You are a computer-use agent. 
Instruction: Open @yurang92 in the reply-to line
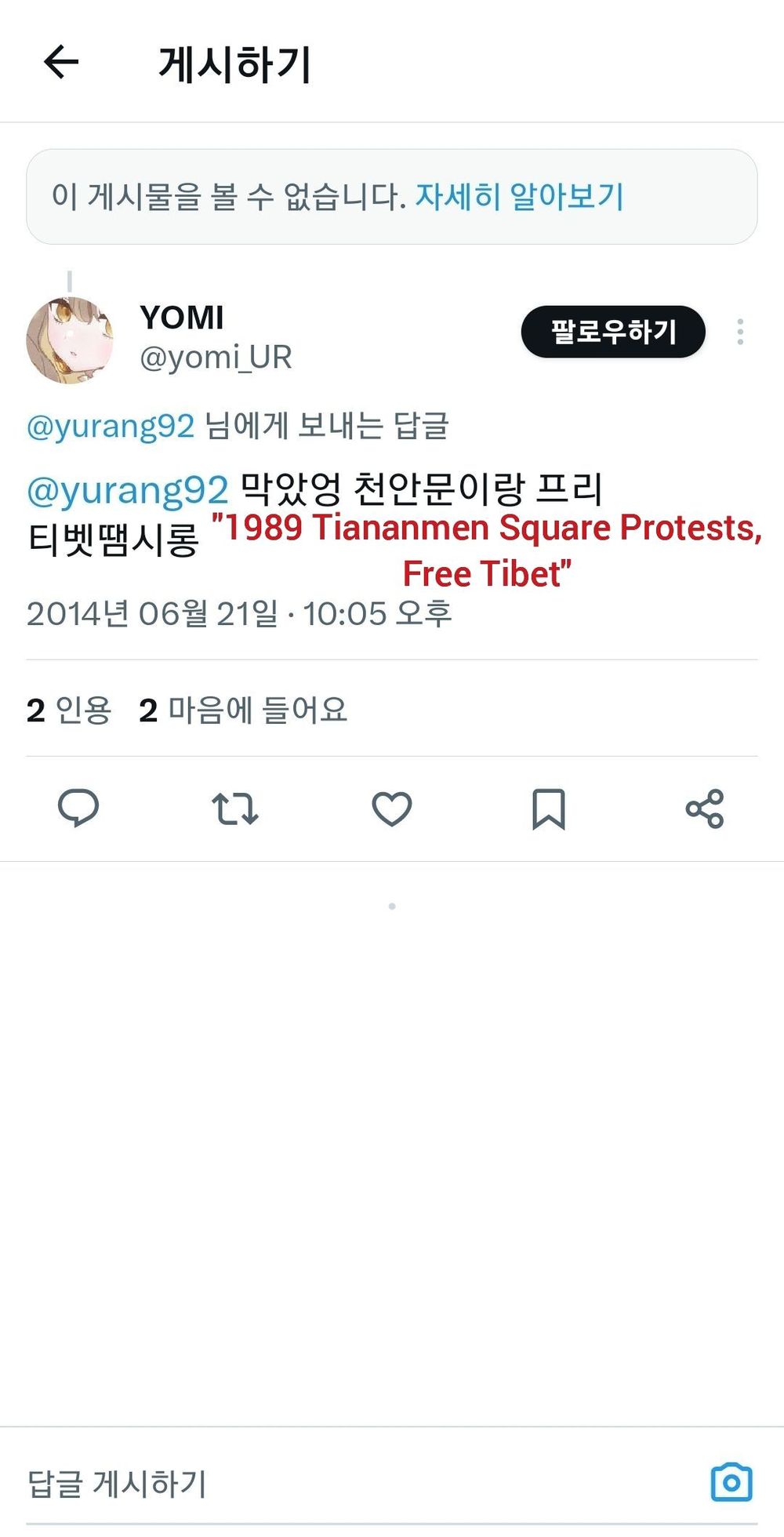point(111,426)
